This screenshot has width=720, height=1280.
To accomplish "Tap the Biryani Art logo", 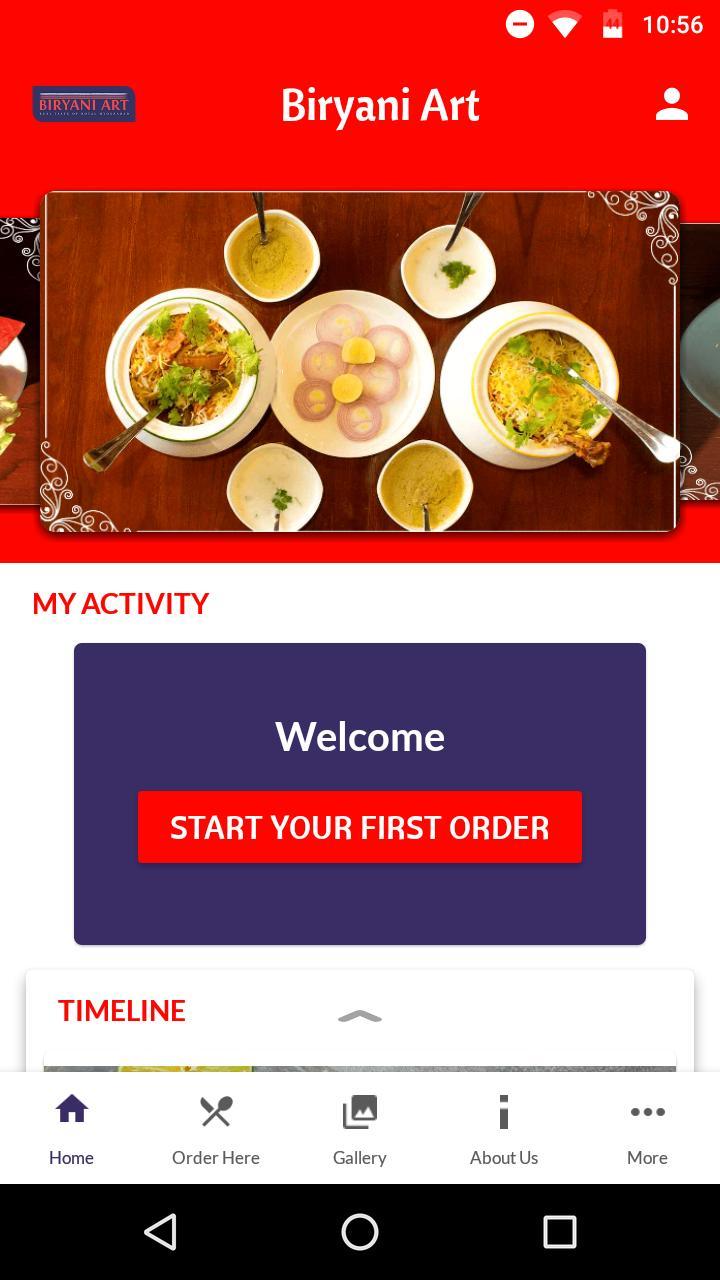I will coord(86,104).
